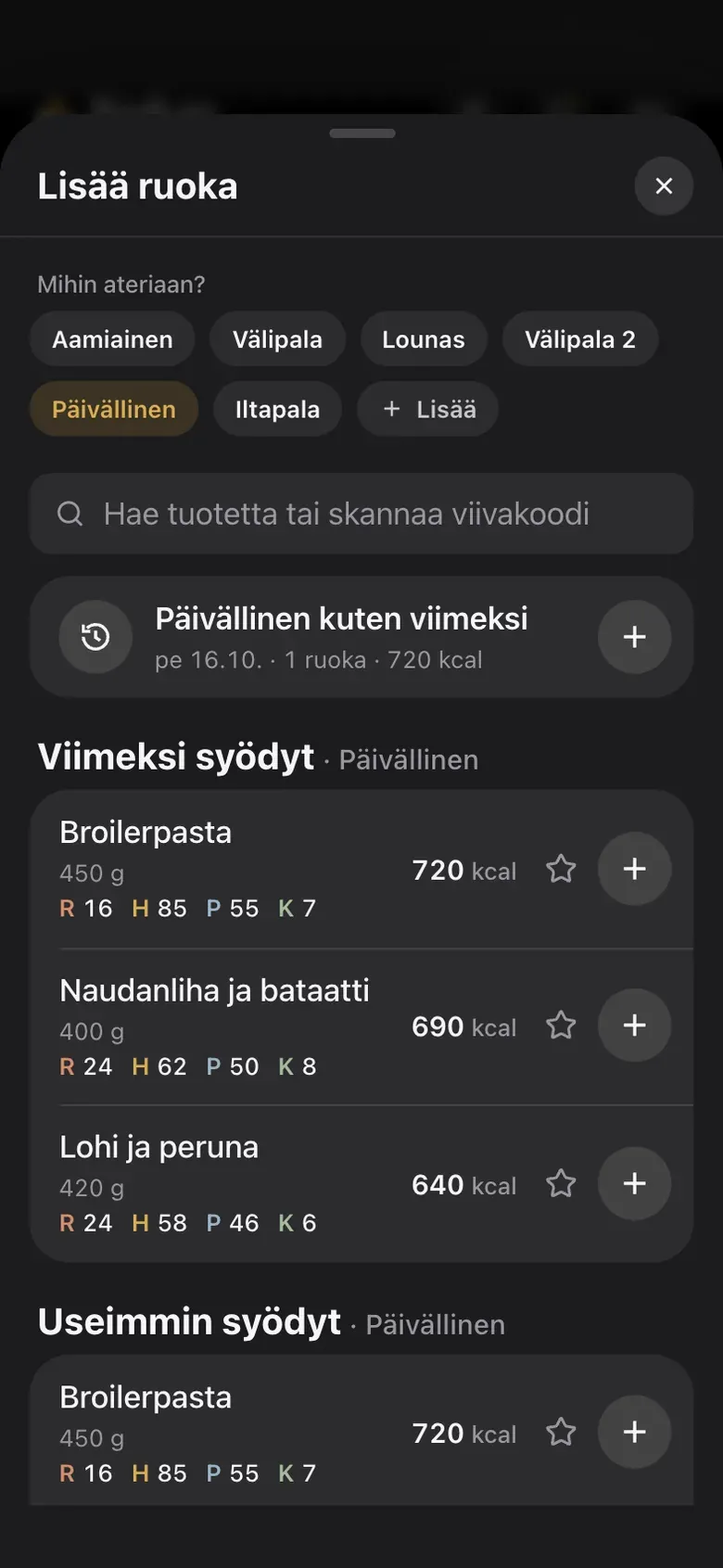Switch meal to Iltapala
The height and width of the screenshot is (1568, 723).
click(x=277, y=409)
